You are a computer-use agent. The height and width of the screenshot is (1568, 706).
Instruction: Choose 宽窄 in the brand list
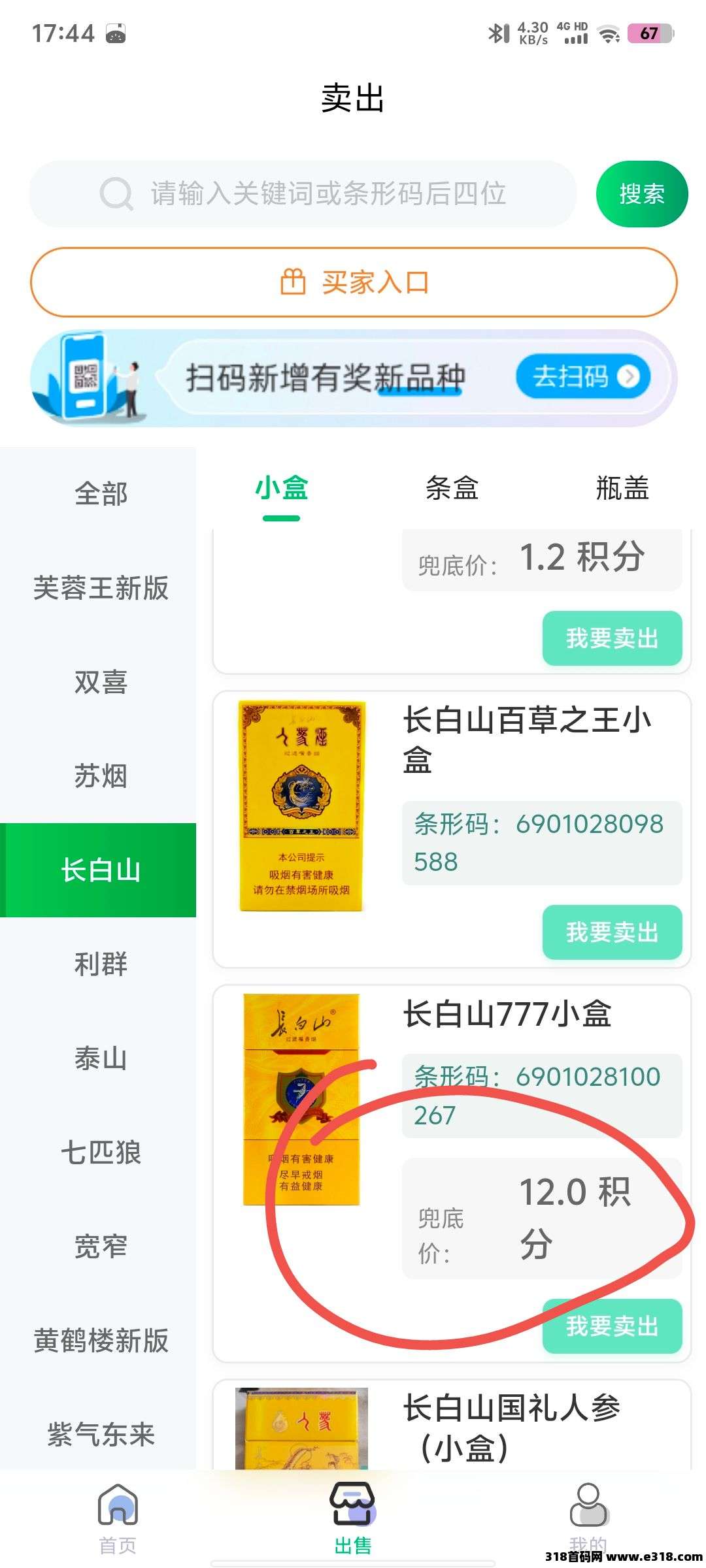101,1247
